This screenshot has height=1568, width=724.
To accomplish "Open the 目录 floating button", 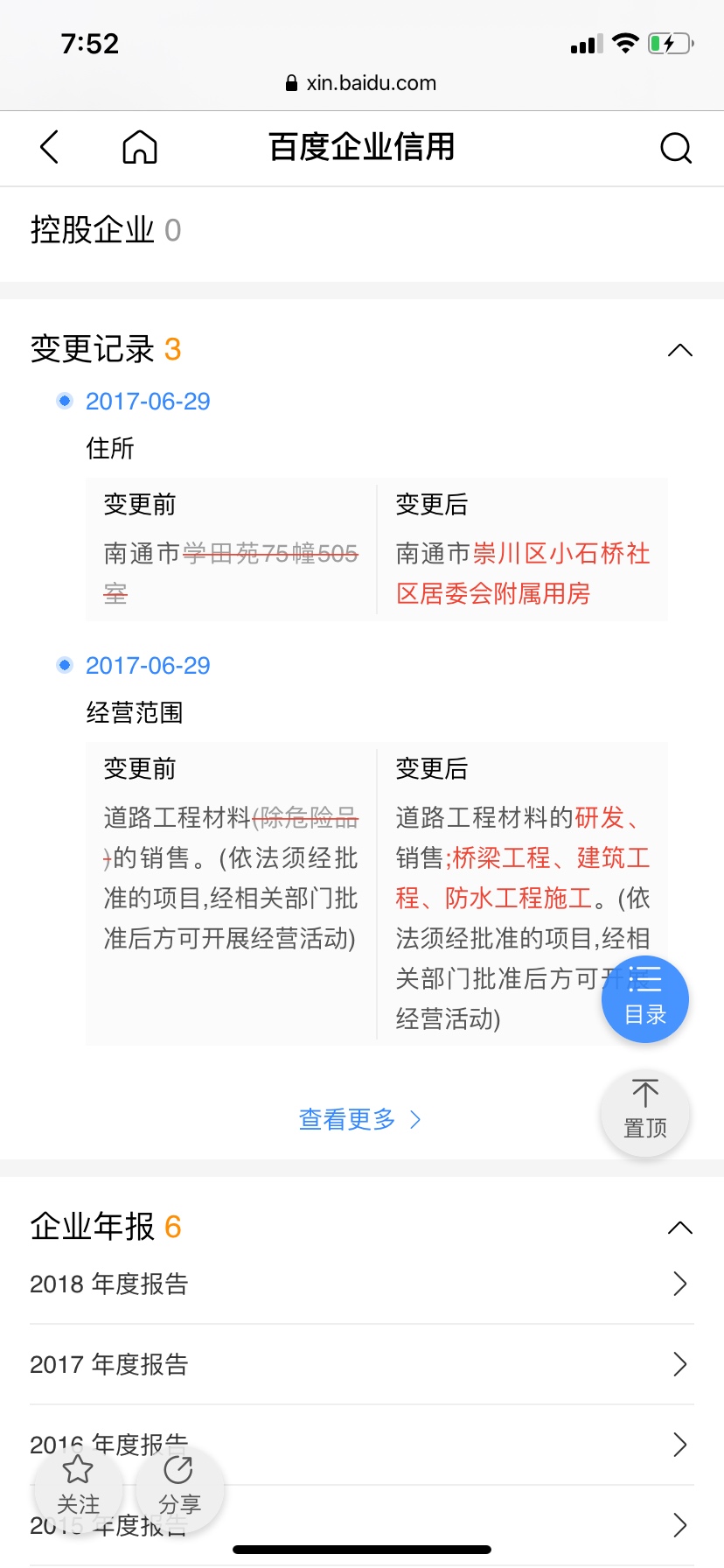I will coord(645,999).
